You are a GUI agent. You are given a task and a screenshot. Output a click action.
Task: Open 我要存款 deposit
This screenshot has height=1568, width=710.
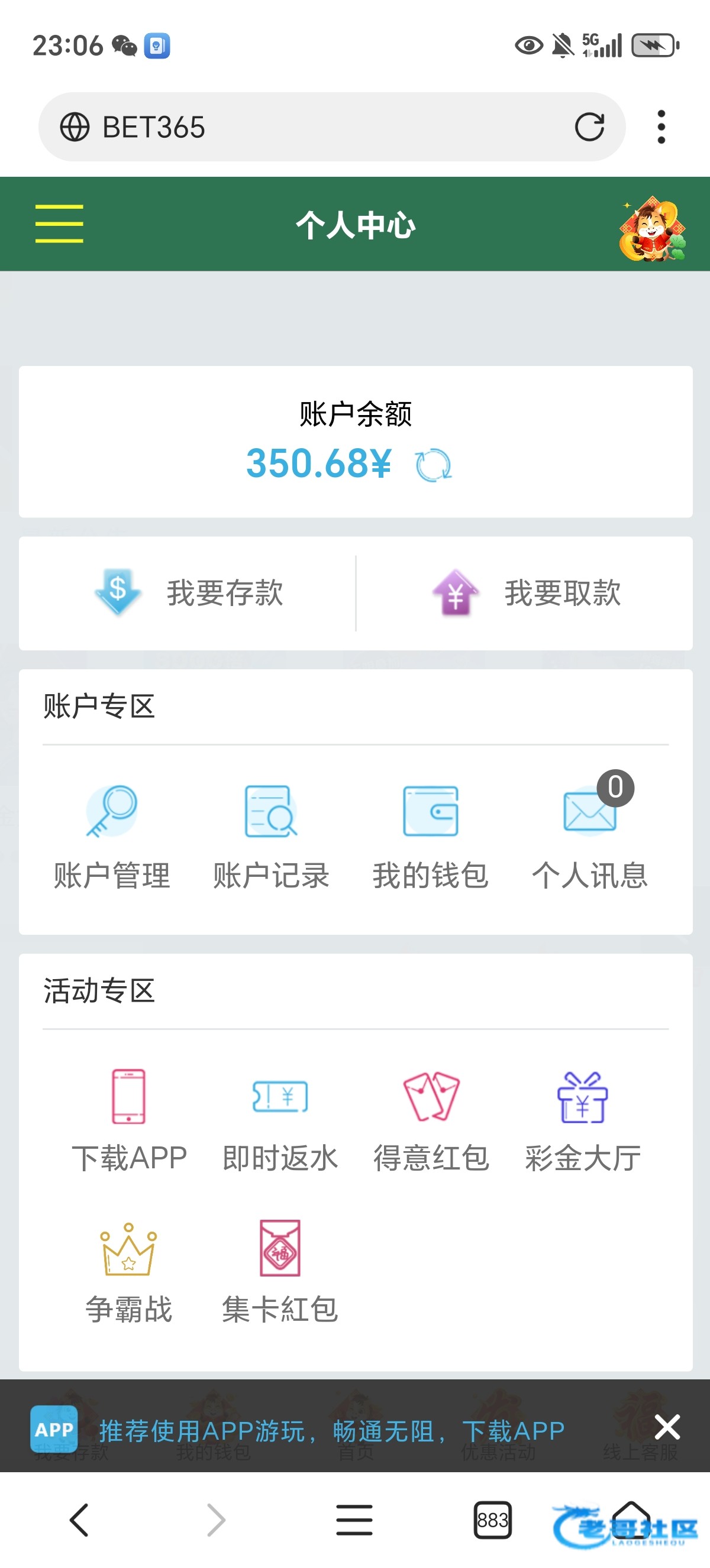(x=188, y=593)
